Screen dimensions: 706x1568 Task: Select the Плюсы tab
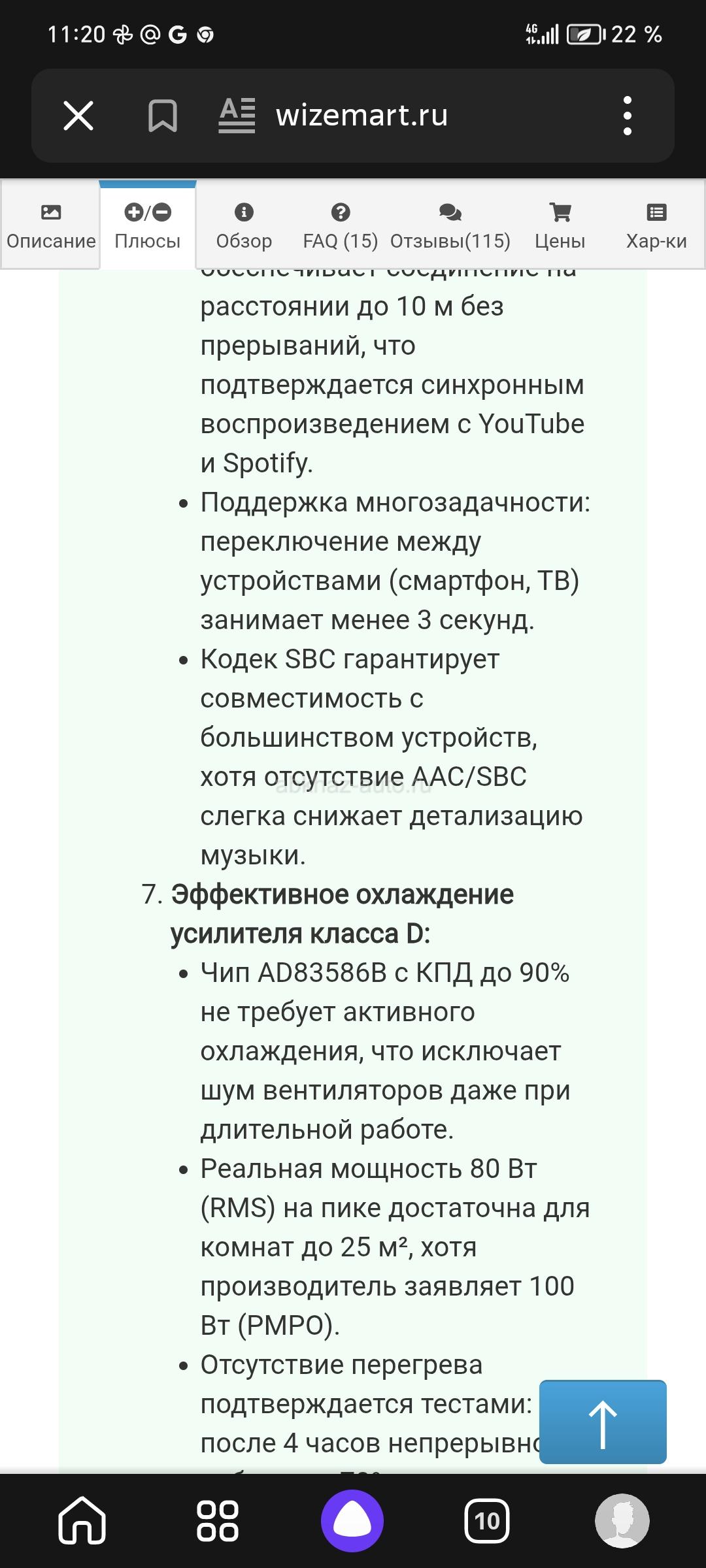coord(148,226)
